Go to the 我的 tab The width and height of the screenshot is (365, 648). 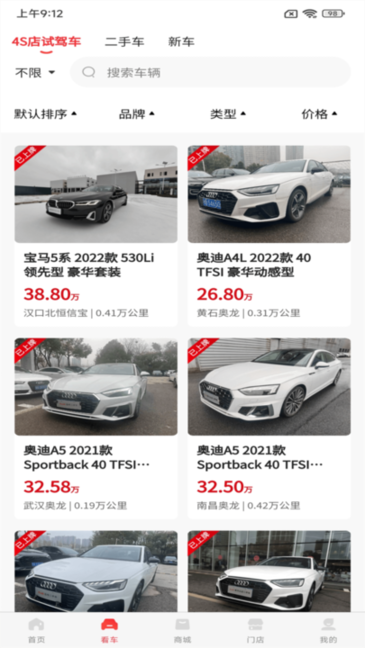click(x=329, y=630)
